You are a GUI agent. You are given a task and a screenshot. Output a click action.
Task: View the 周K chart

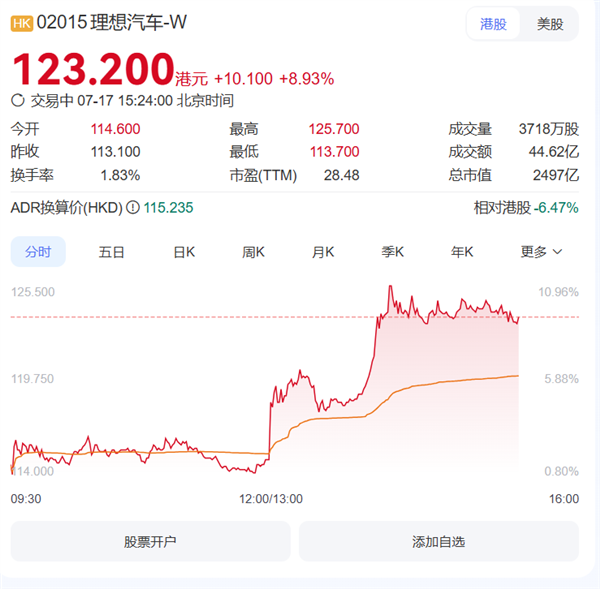(253, 252)
